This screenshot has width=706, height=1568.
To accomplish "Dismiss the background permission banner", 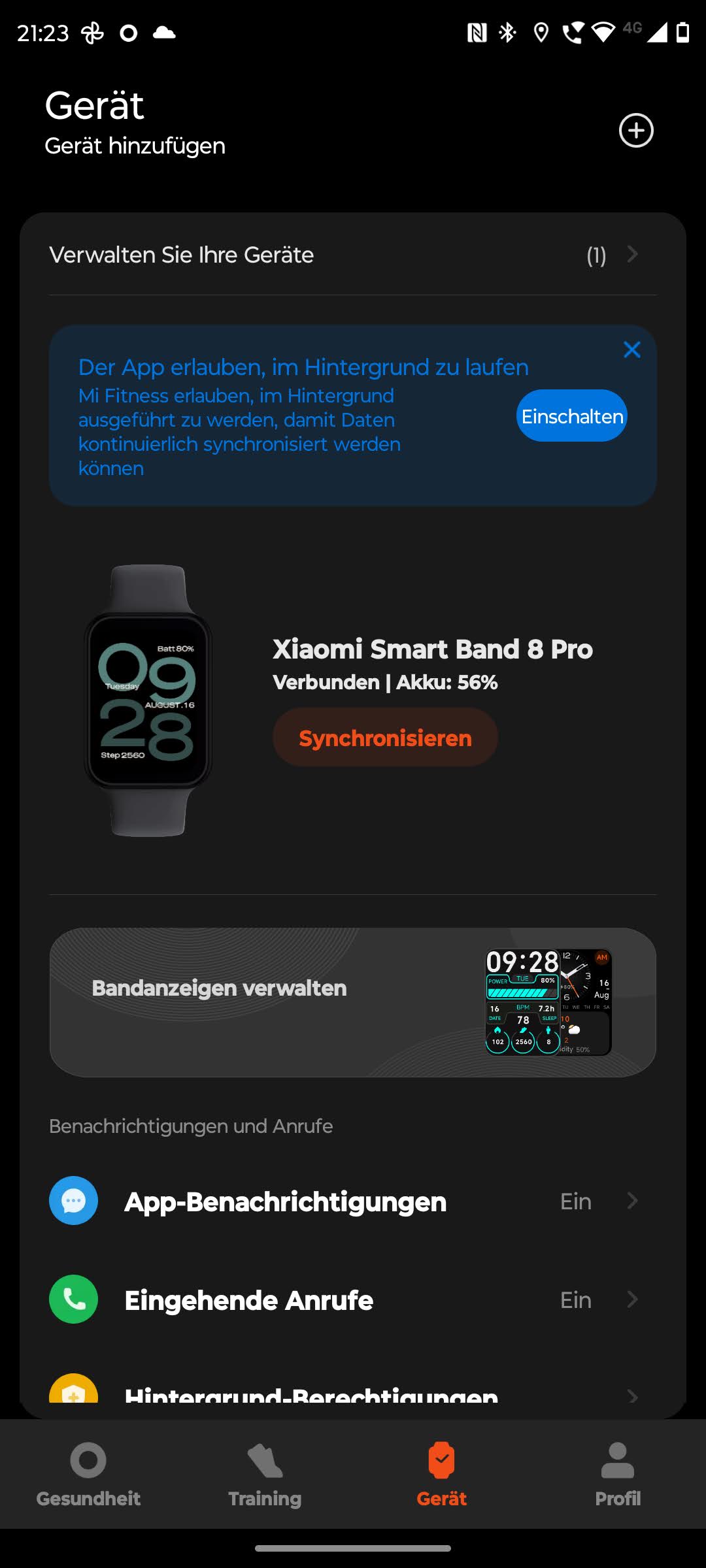I will 631,350.
